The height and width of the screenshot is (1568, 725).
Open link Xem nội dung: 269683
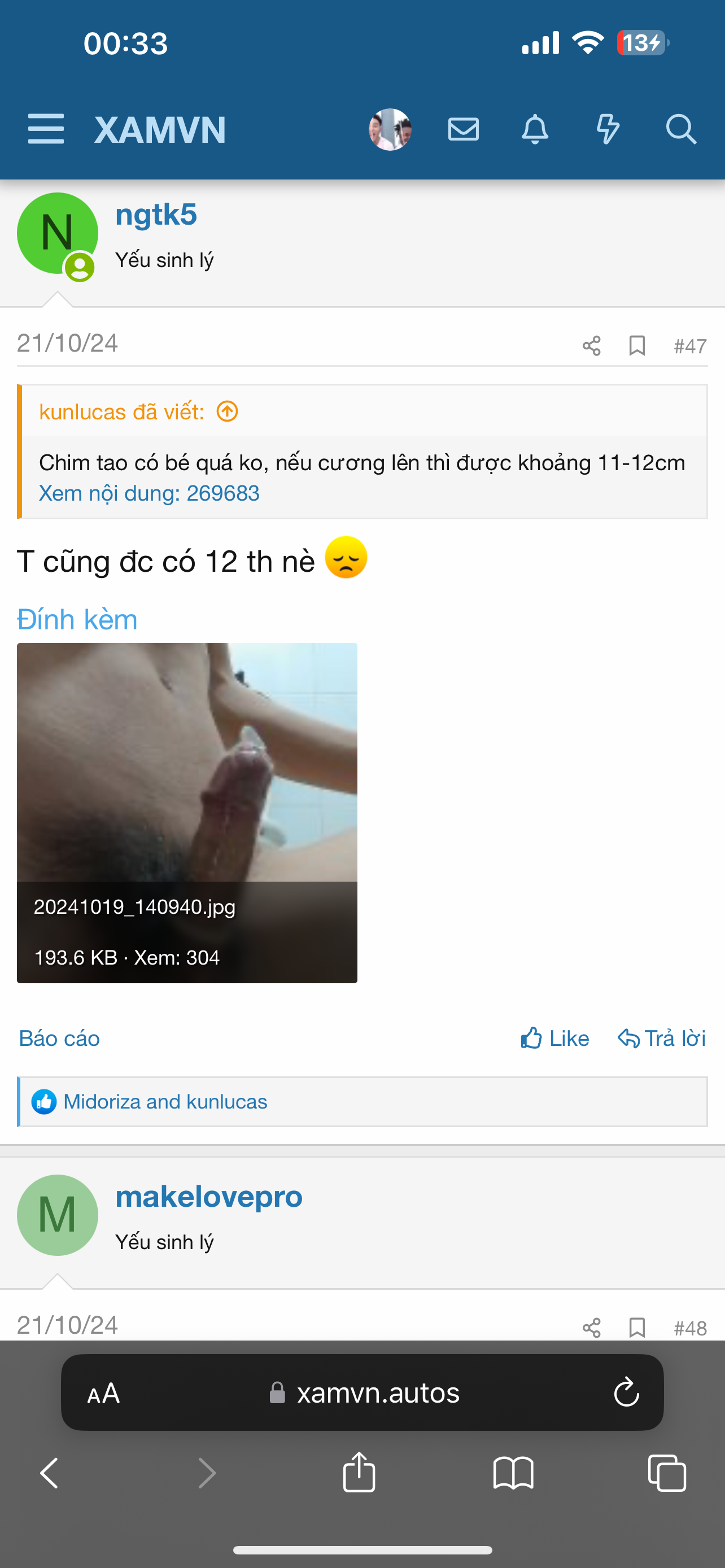pos(149,493)
